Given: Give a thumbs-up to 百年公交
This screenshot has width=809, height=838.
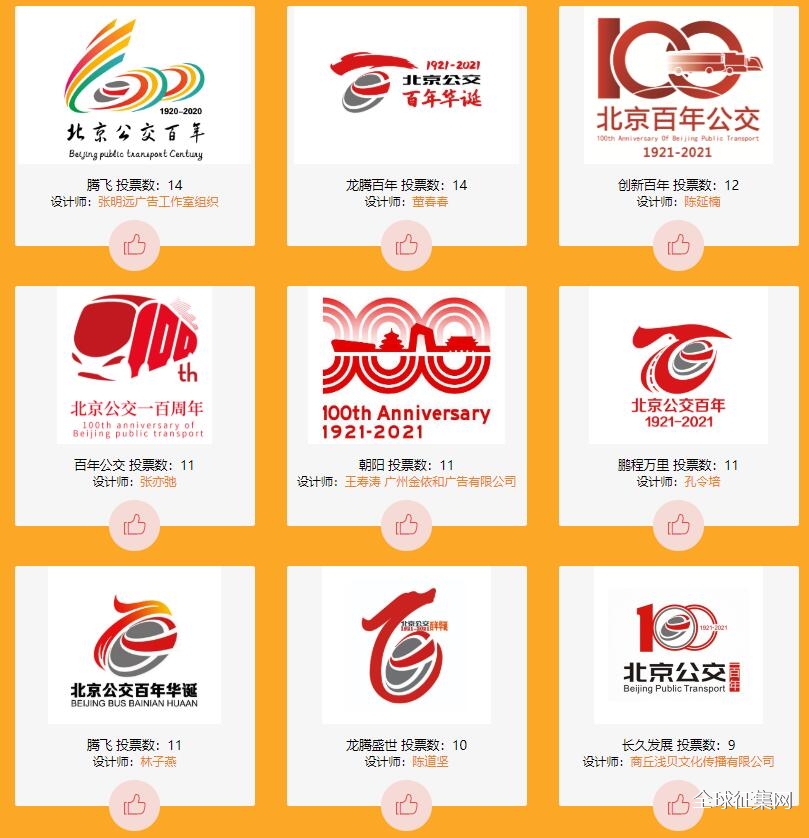Looking at the screenshot, I should click(x=135, y=525).
